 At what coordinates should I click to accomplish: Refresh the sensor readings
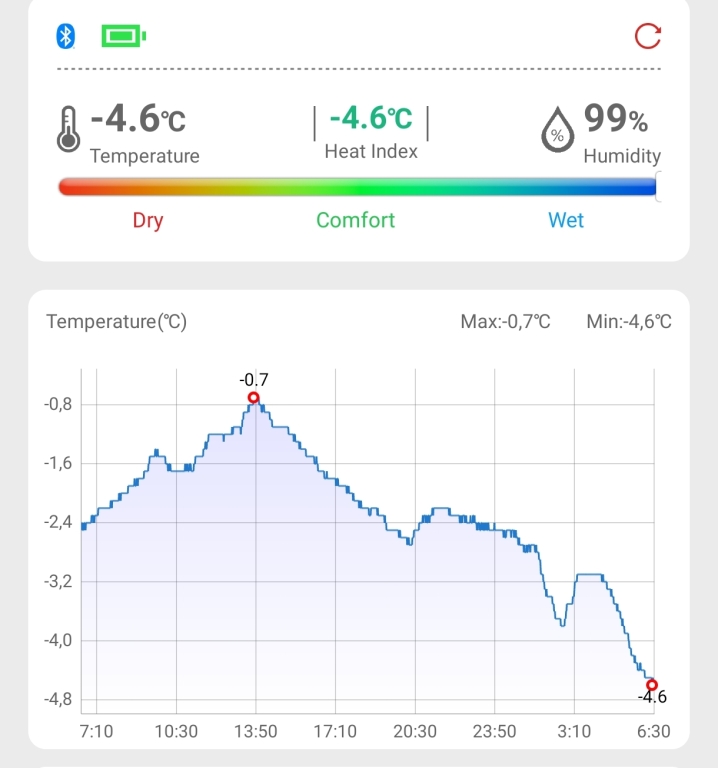(648, 37)
